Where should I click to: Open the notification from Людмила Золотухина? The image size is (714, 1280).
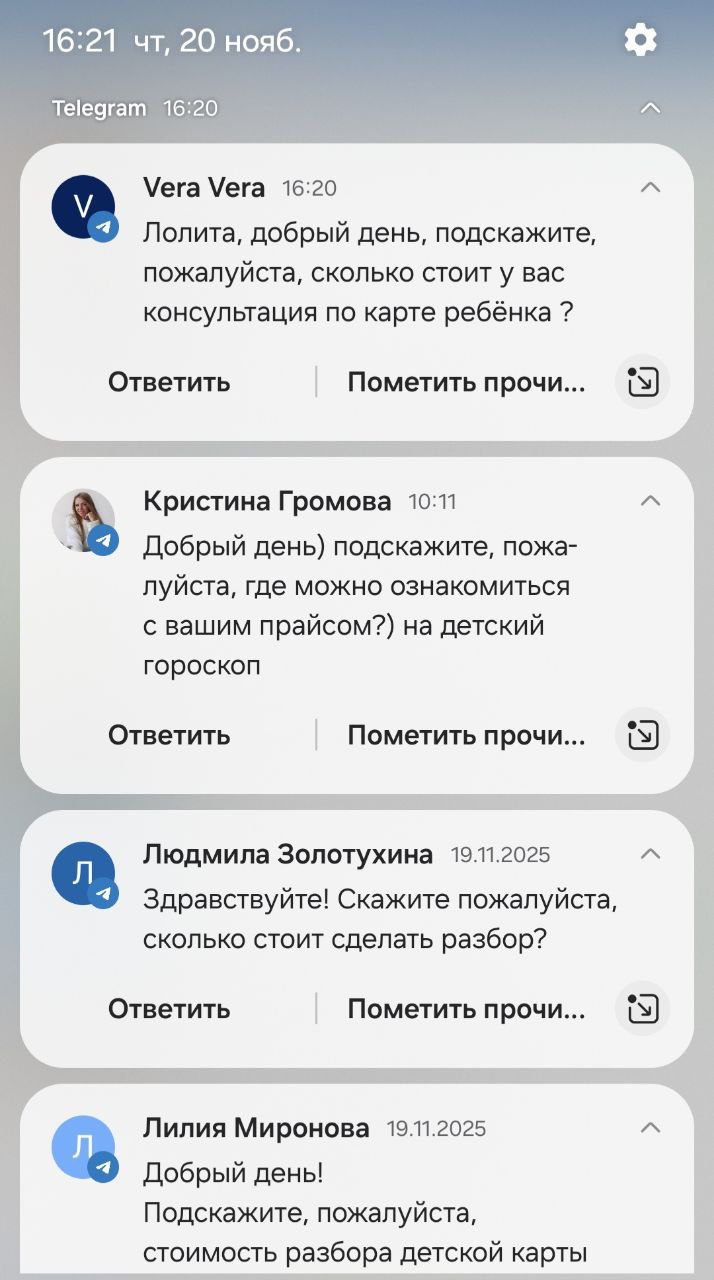[380, 920]
